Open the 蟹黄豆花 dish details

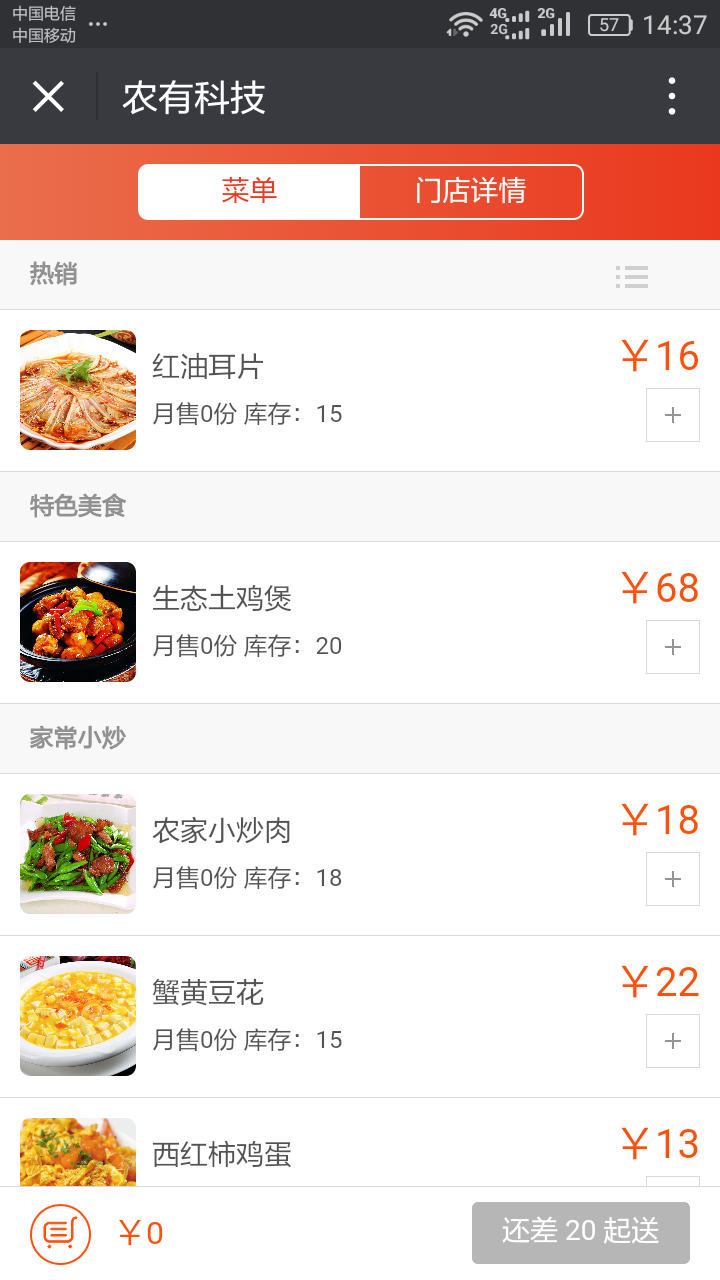pyautogui.click(x=208, y=992)
